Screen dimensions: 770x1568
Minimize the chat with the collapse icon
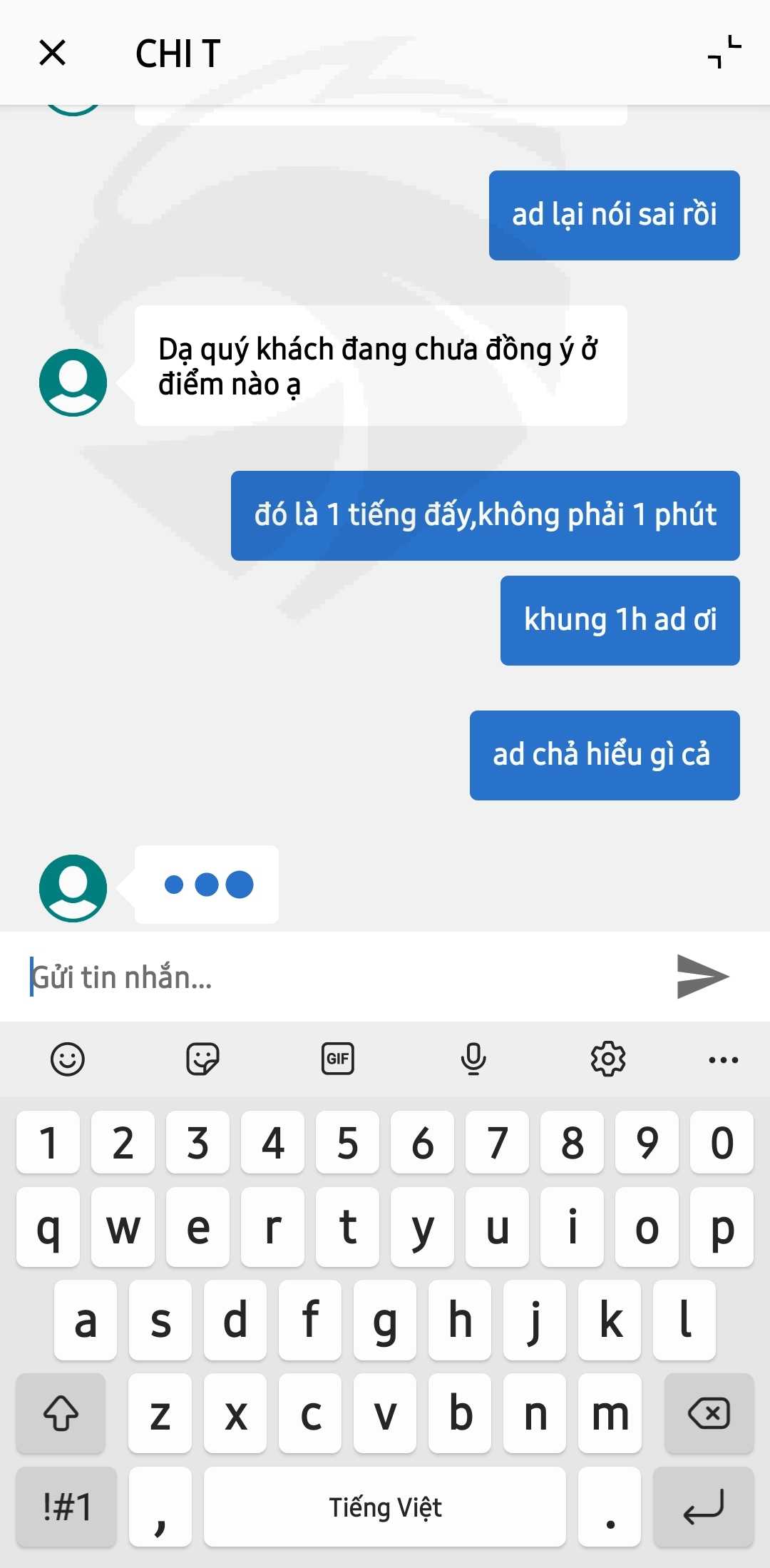coord(724,52)
